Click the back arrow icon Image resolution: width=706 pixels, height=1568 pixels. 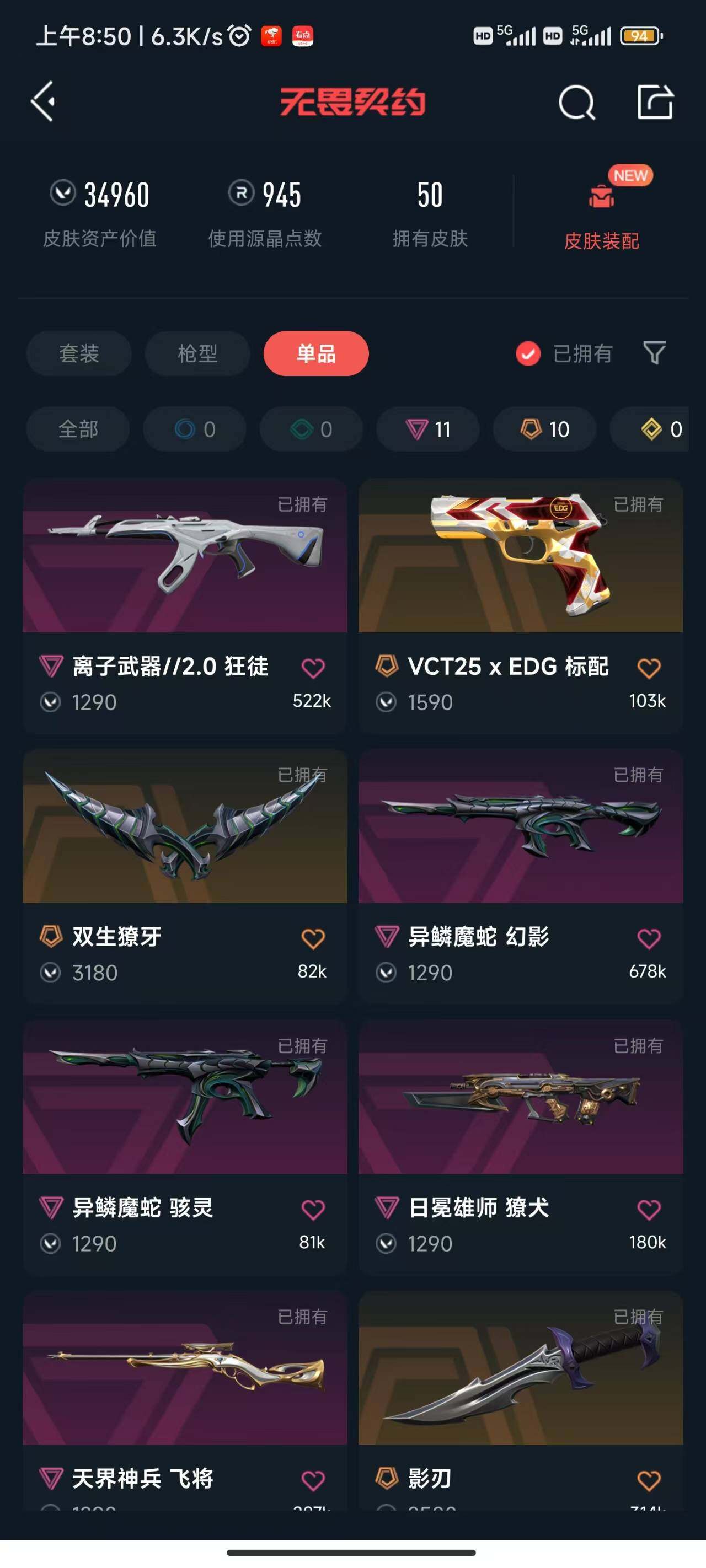pos(43,101)
